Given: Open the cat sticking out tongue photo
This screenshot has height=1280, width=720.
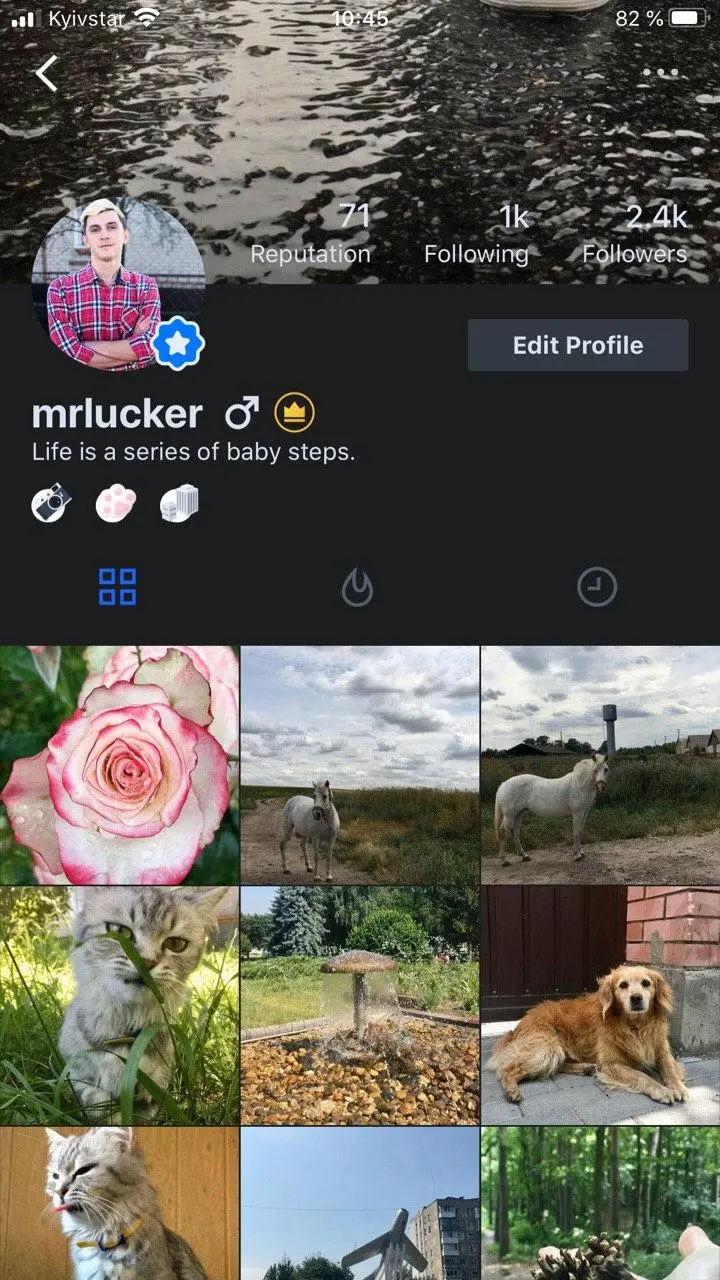Looking at the screenshot, I should pos(119,1204).
